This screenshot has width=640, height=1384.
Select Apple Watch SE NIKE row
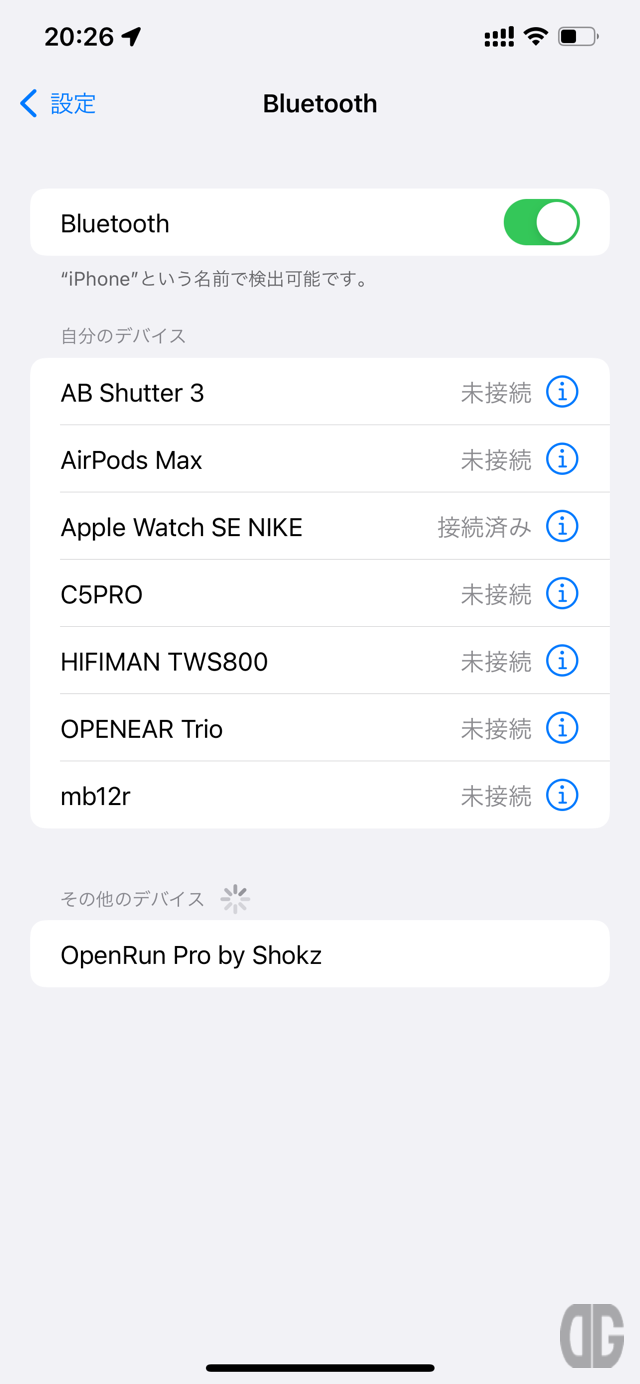[x=320, y=526]
